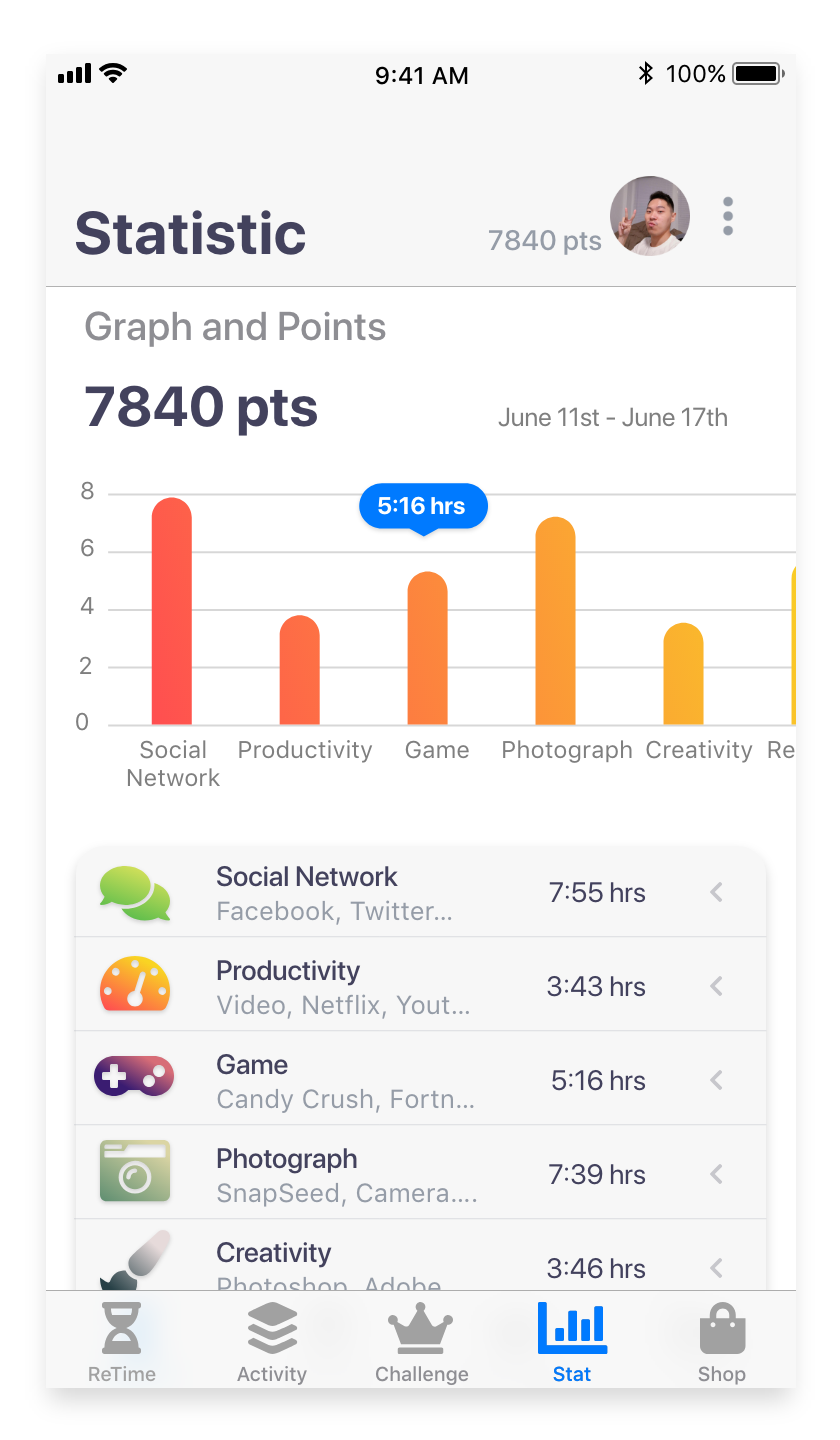Select the Creativity bar in the graph
Viewport: 840px width, 1440px height.
pyautogui.click(x=684, y=674)
